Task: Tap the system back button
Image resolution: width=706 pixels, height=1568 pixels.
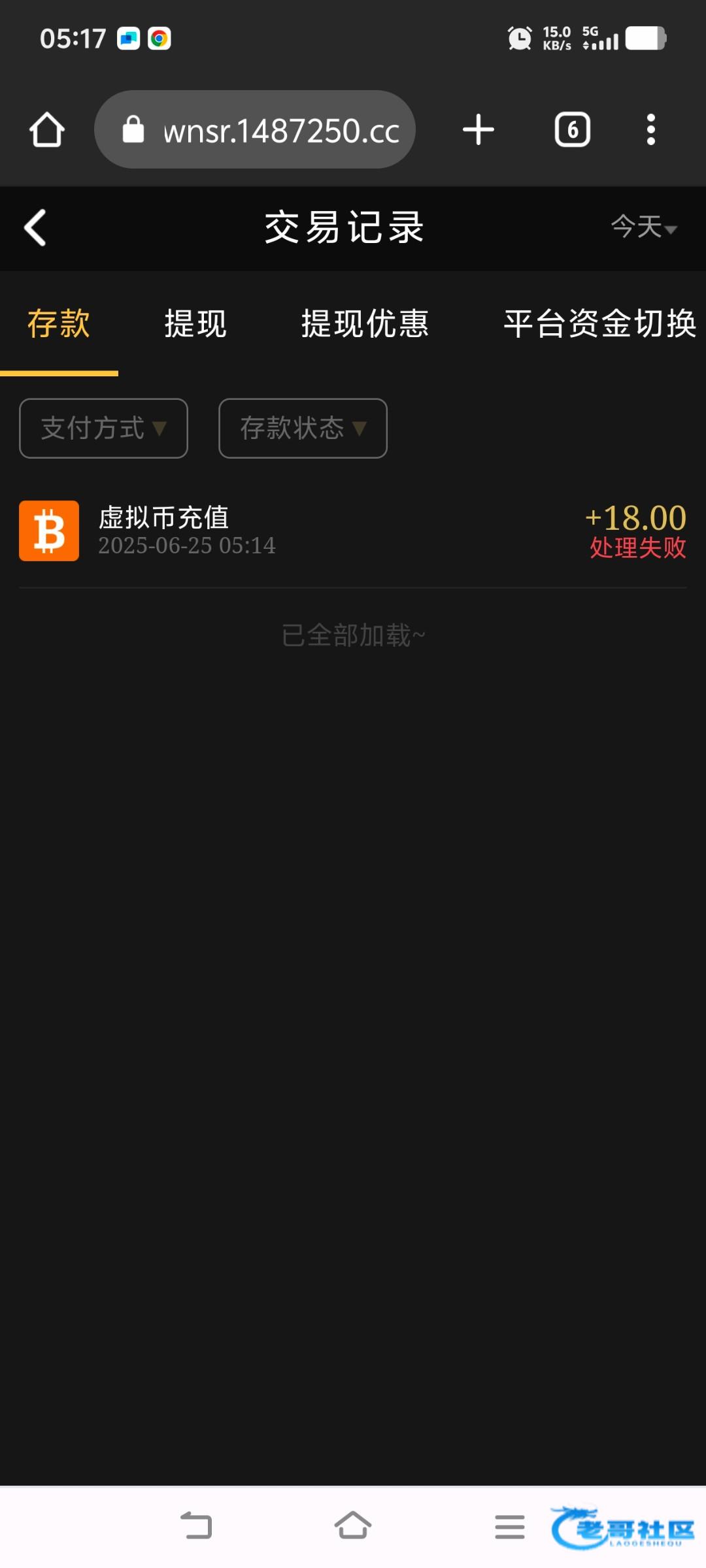Action: 196,1526
